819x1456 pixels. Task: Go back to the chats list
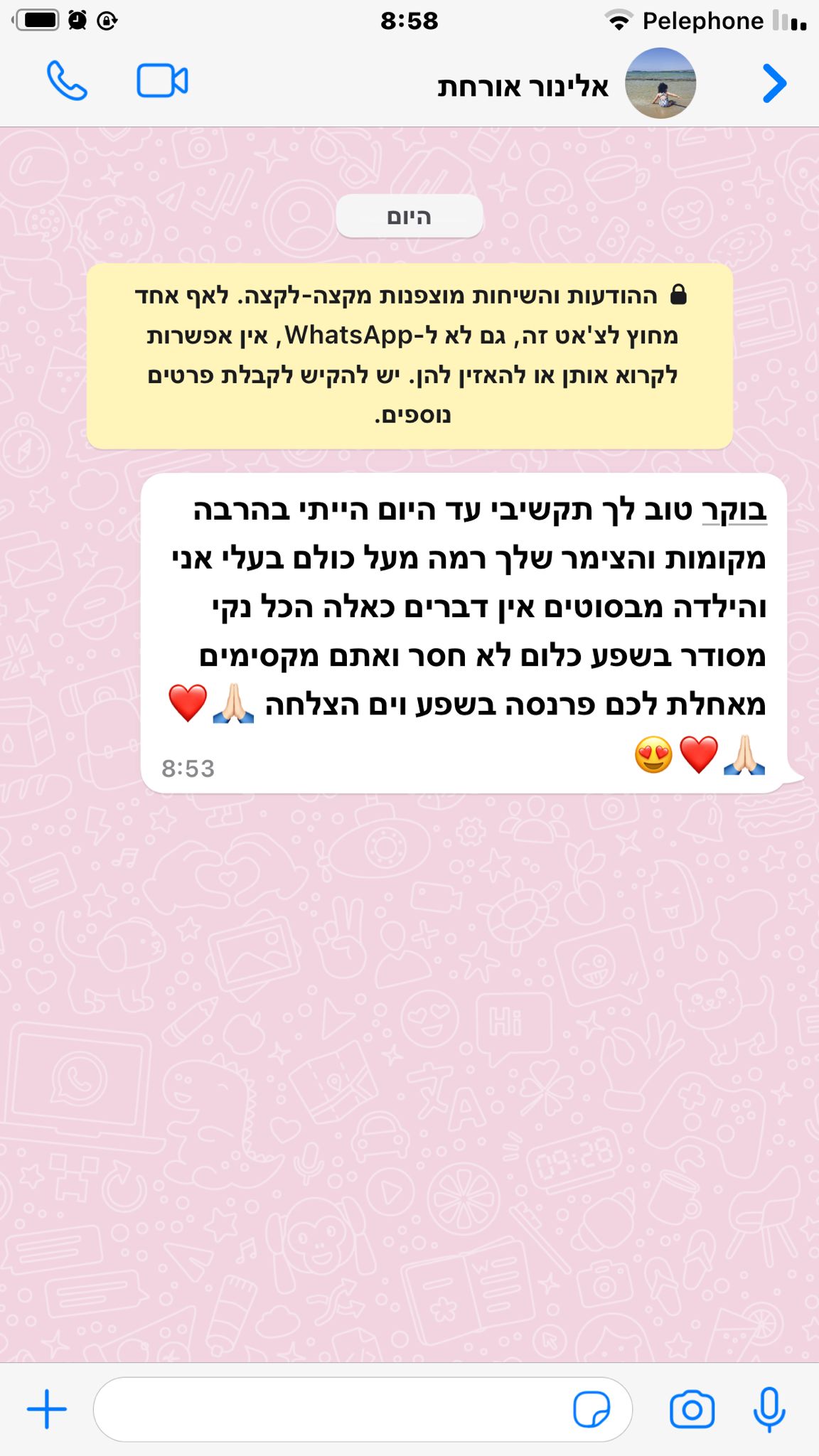pyautogui.click(x=774, y=84)
